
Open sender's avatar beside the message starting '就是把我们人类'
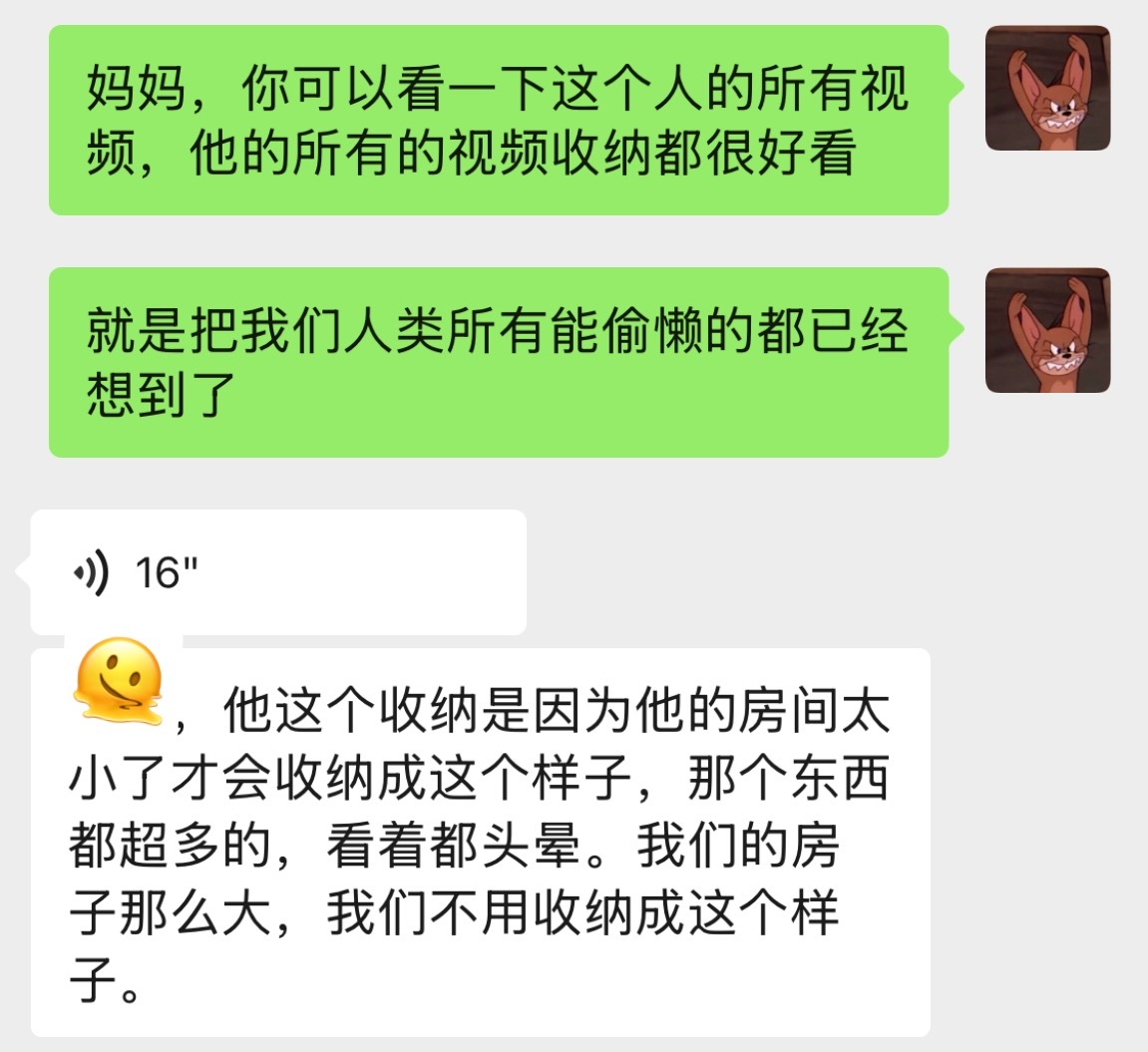pyautogui.click(x=1047, y=331)
